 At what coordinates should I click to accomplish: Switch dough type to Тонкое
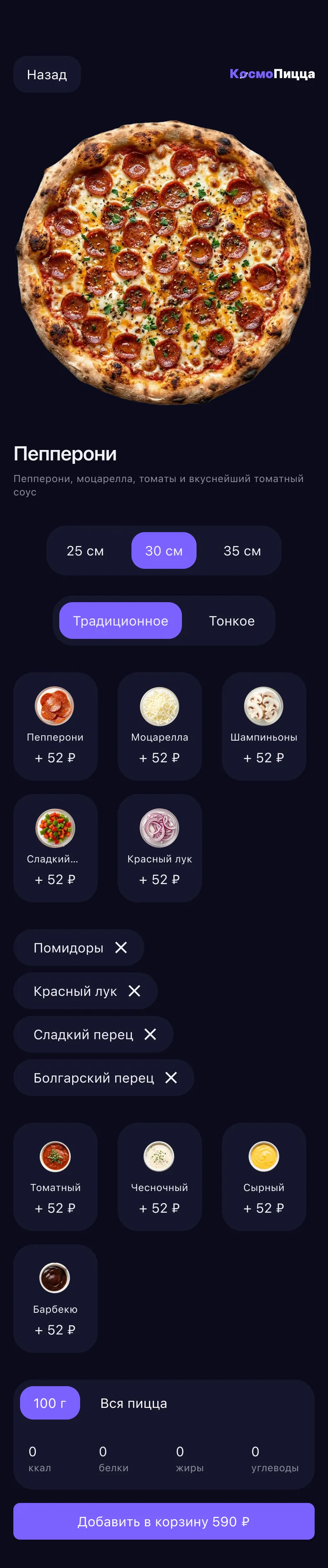pos(232,621)
